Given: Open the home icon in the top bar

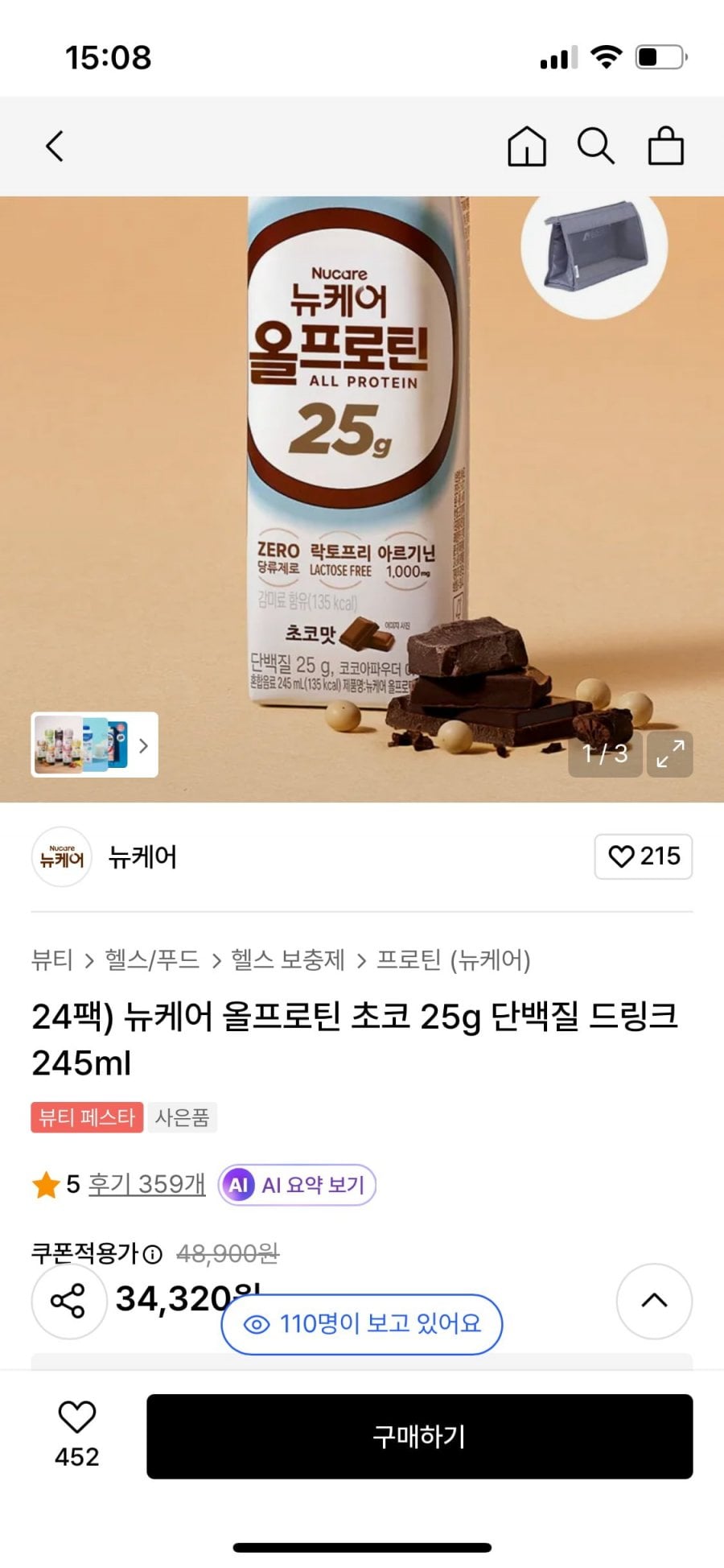Looking at the screenshot, I should [x=527, y=146].
